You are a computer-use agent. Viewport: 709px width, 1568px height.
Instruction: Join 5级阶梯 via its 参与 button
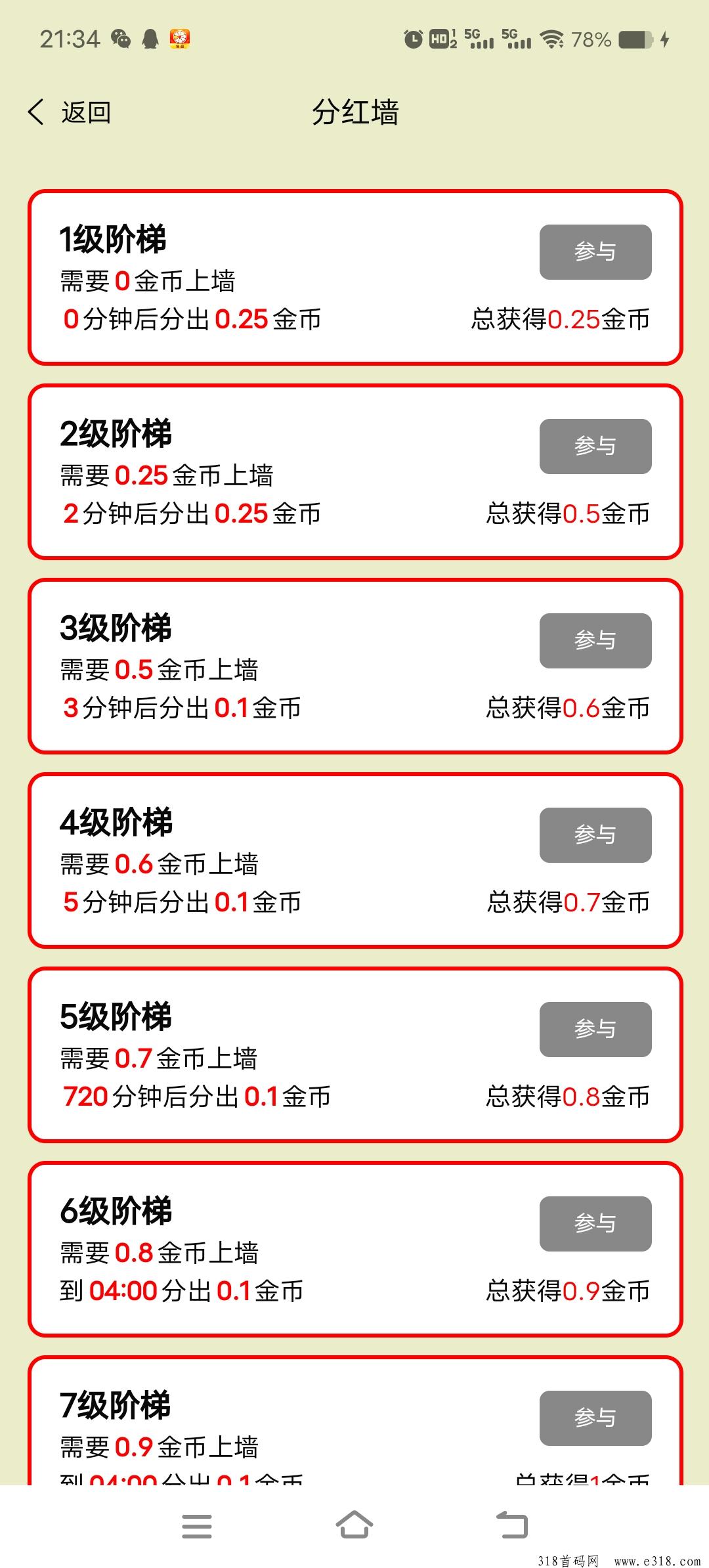tap(595, 1030)
